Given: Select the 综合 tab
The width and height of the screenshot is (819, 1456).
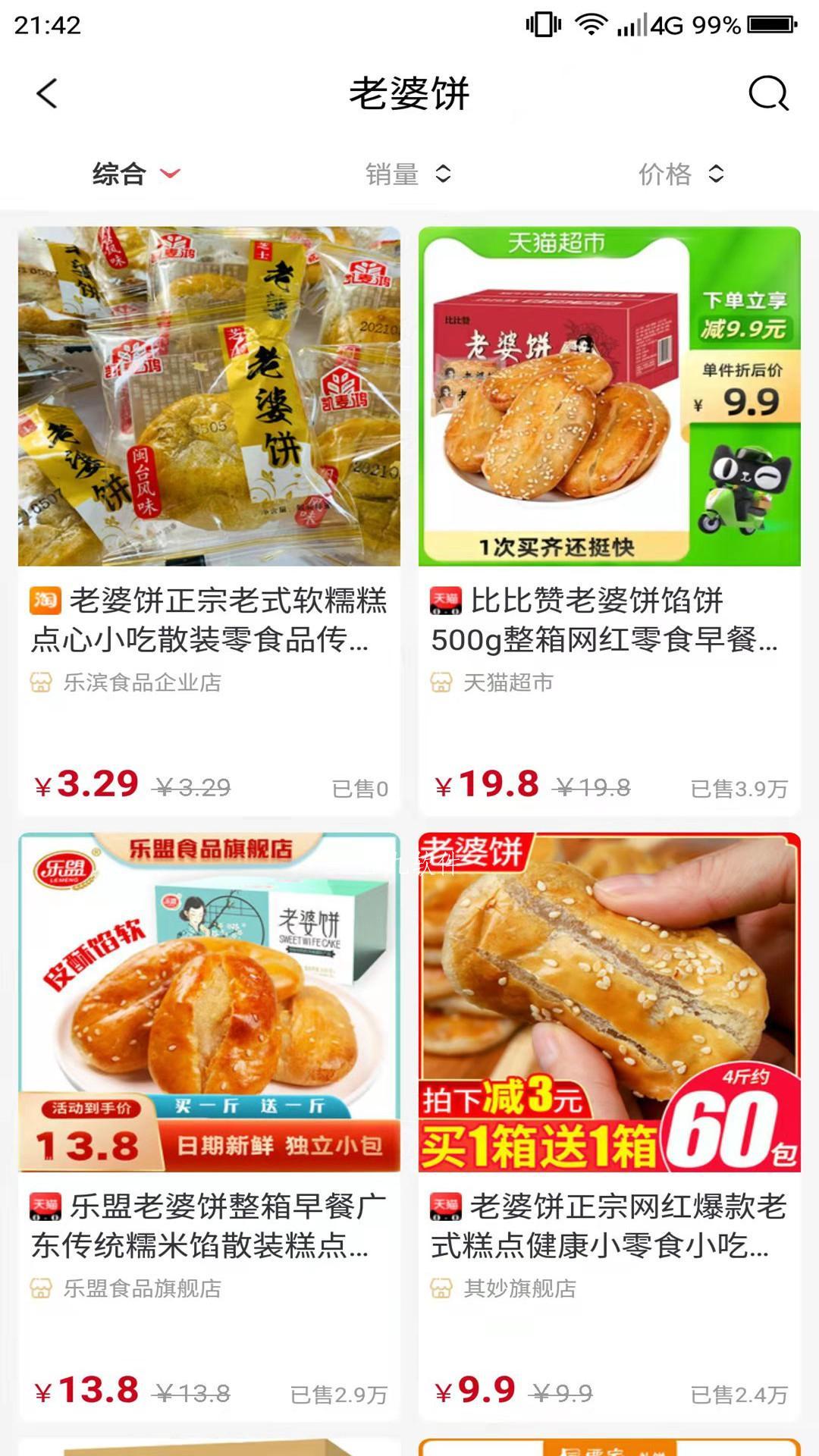Looking at the screenshot, I should click(119, 174).
